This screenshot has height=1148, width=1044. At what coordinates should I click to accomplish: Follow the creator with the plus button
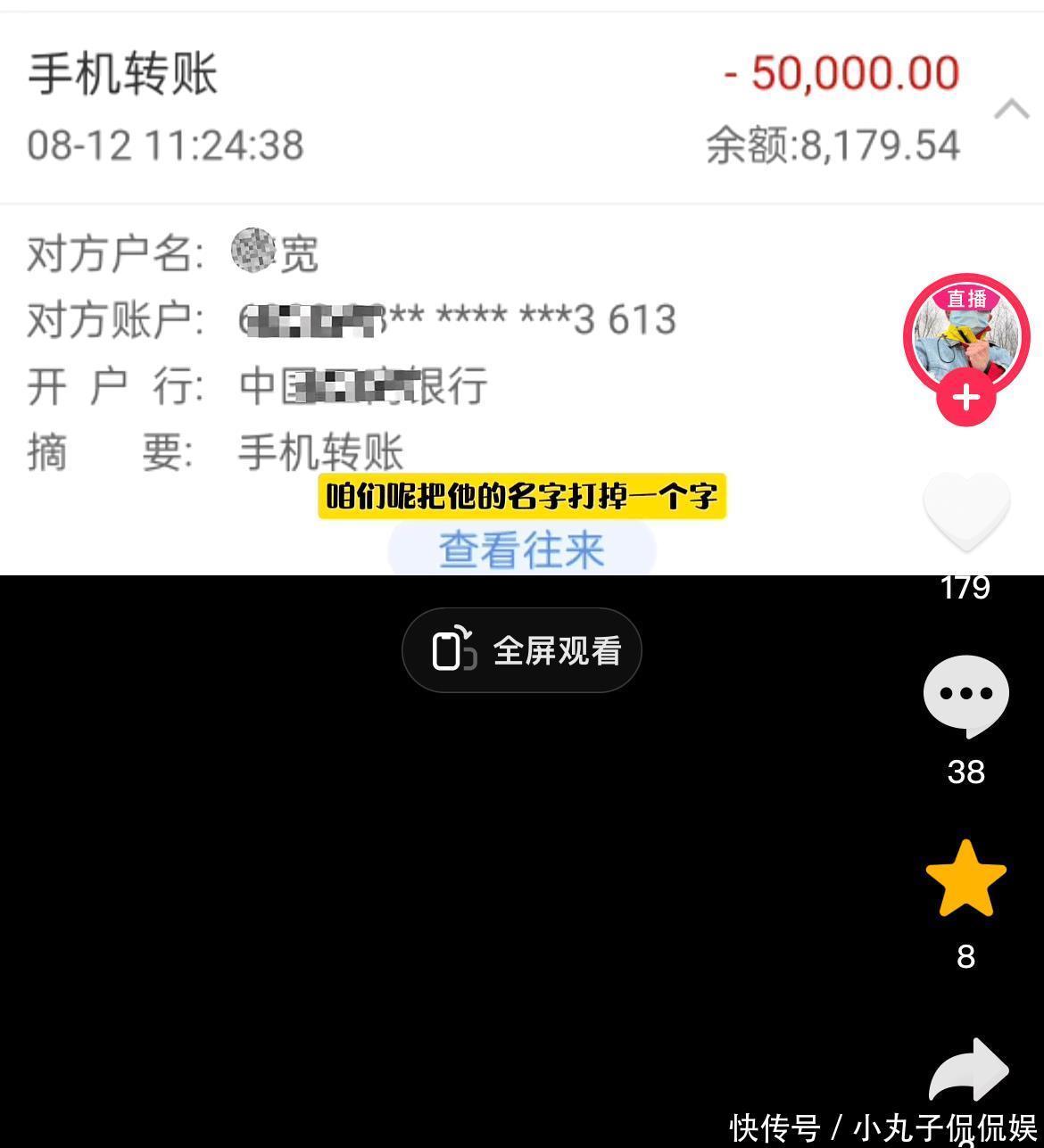pyautogui.click(x=966, y=398)
